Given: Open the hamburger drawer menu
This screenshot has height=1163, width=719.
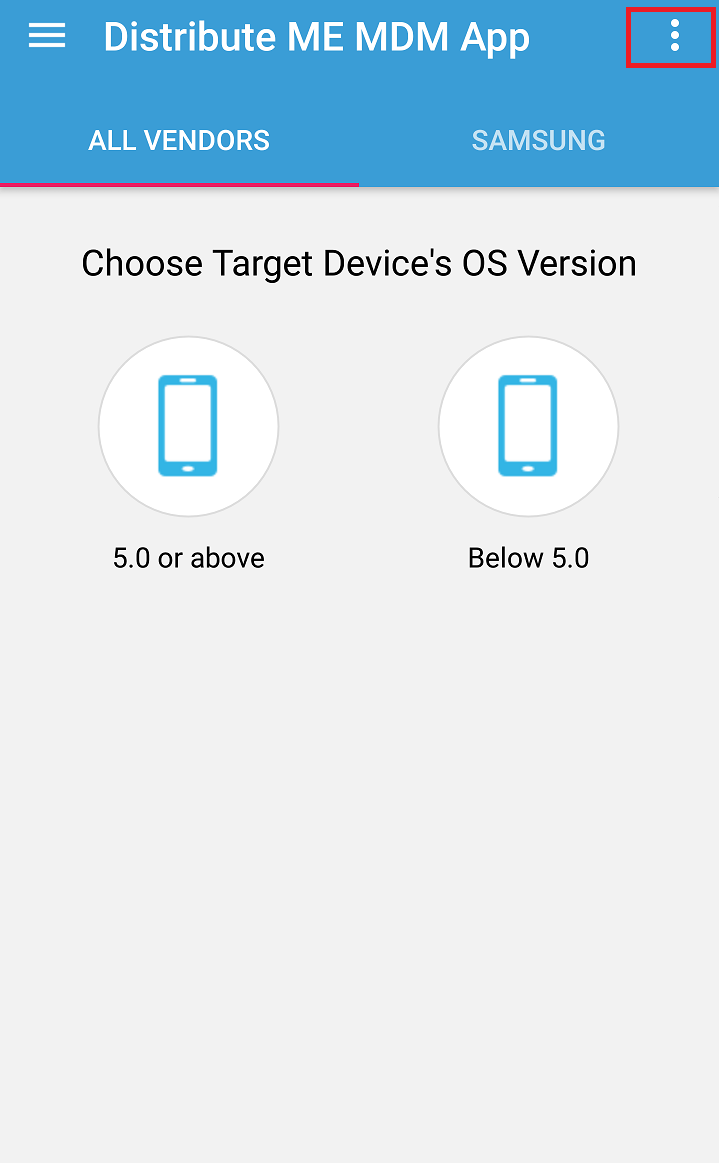Looking at the screenshot, I should click(47, 37).
